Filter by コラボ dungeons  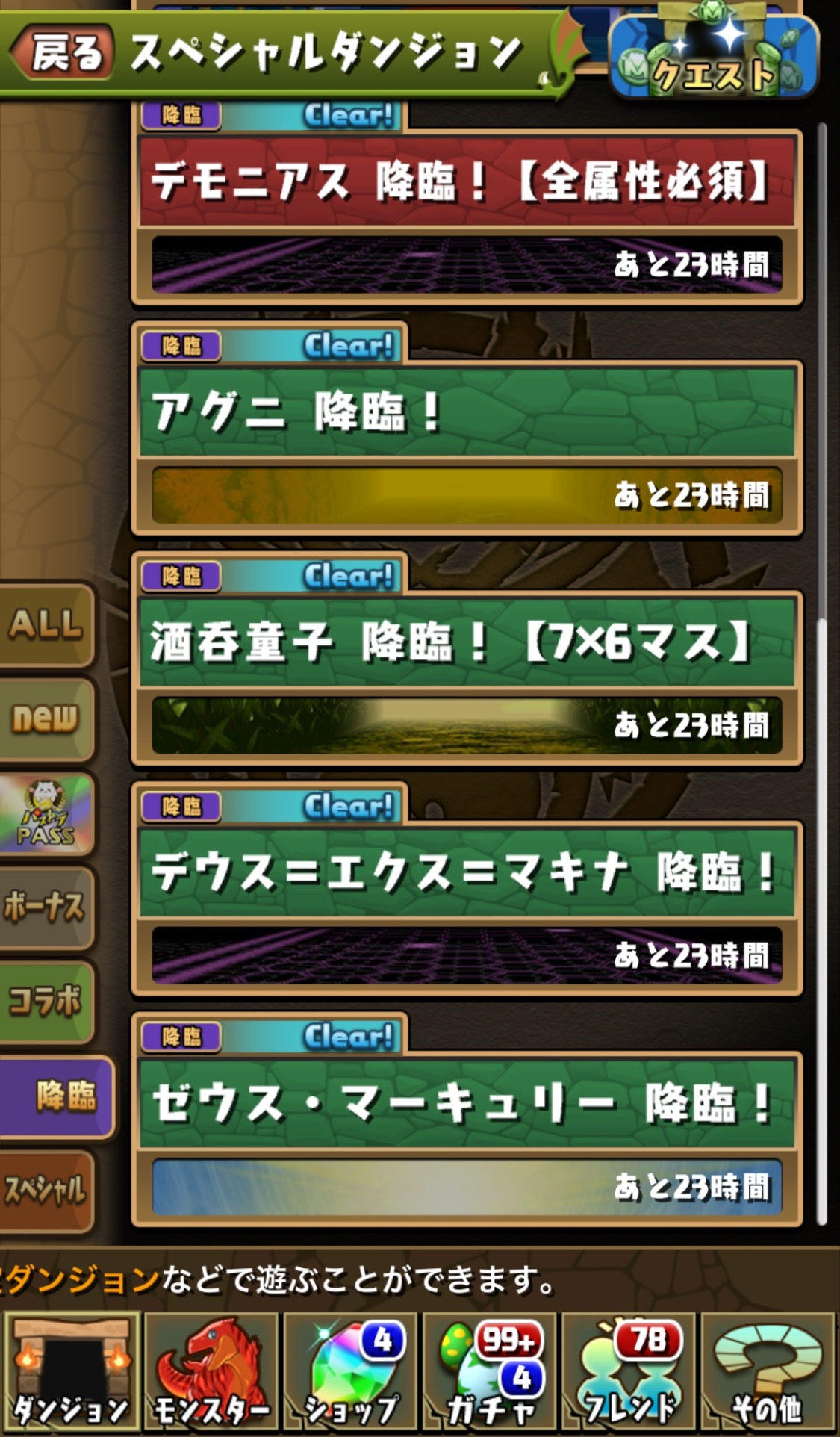click(46, 1001)
